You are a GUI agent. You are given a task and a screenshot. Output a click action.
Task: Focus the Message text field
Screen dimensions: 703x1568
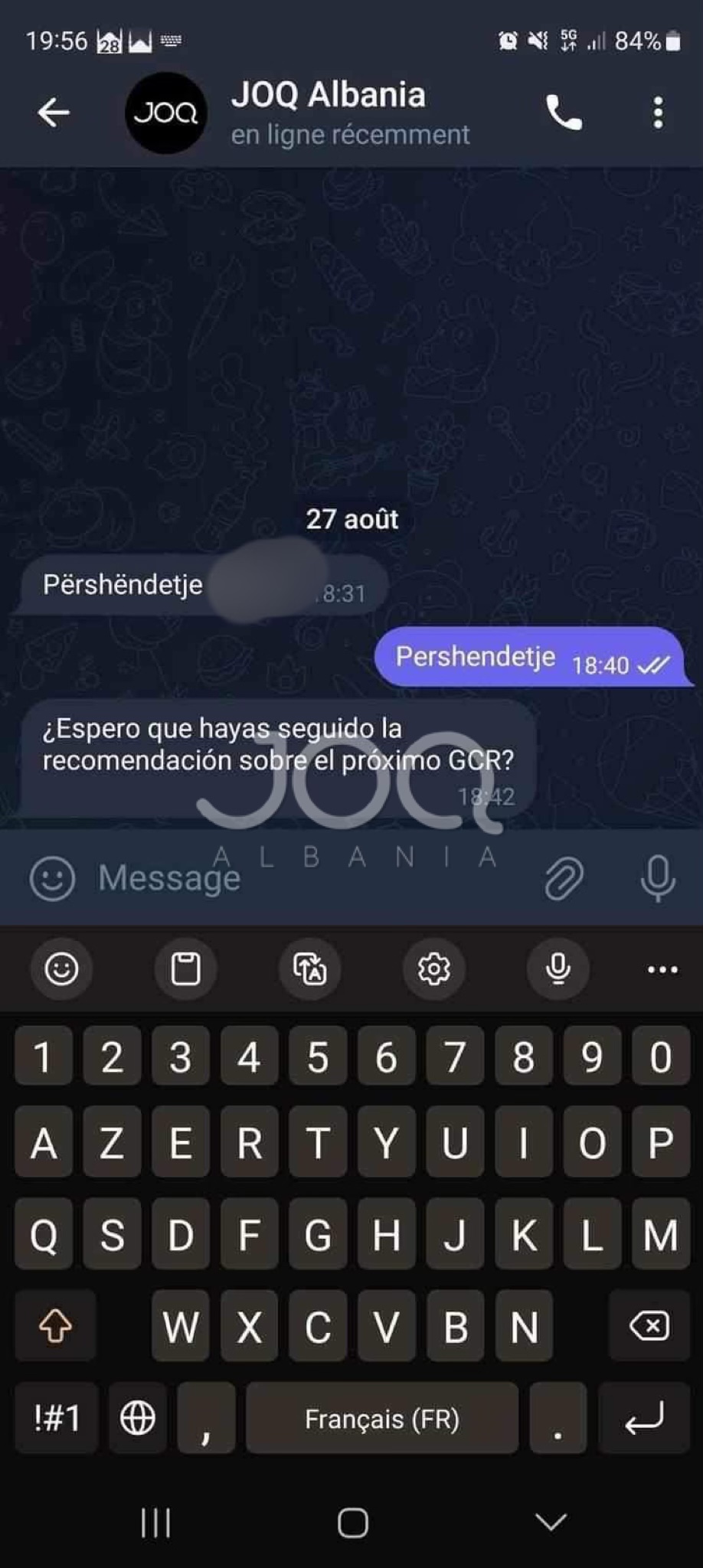306,877
